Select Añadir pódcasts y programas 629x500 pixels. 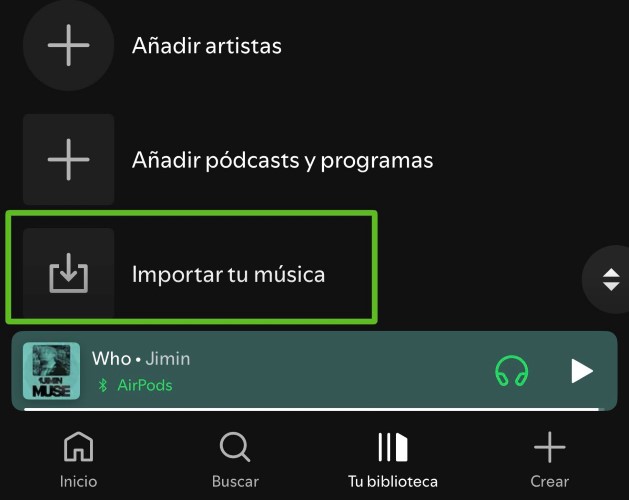[x=282, y=160]
